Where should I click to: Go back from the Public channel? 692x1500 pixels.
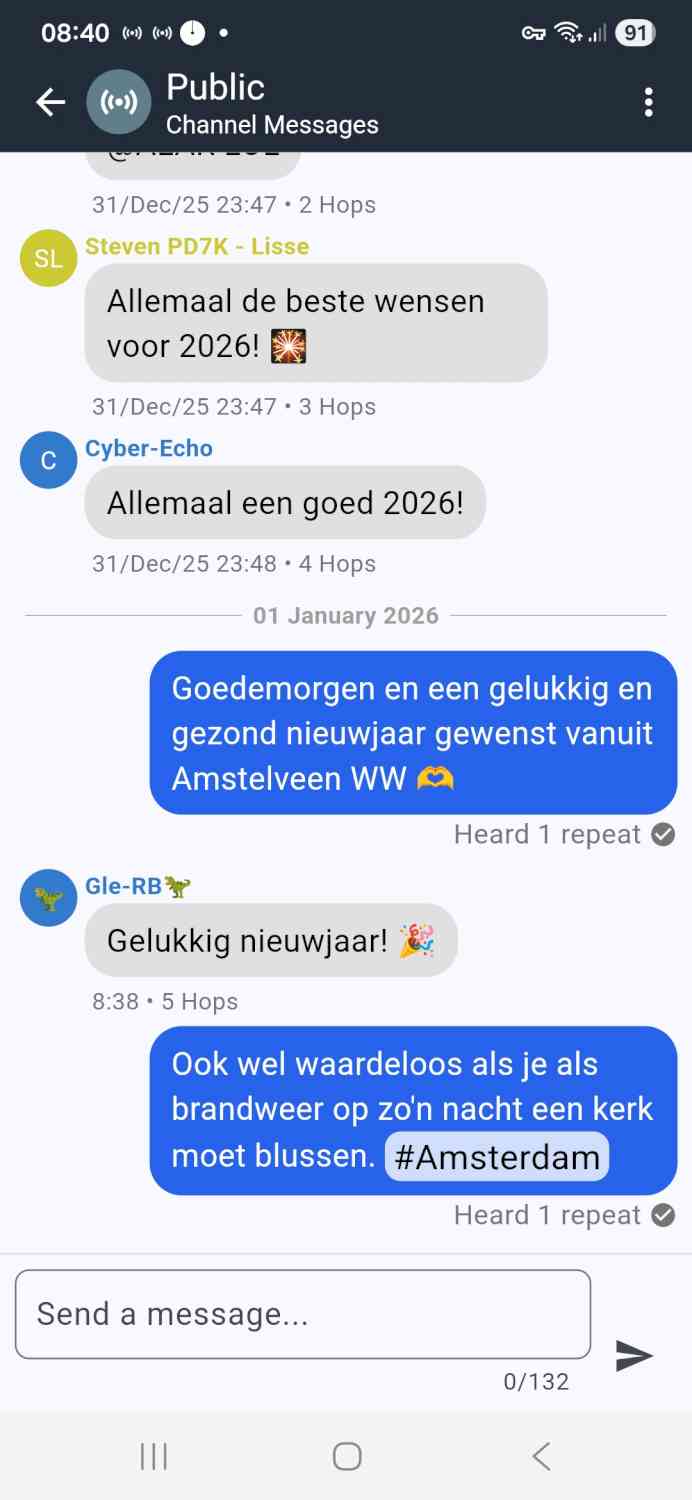tap(50, 102)
